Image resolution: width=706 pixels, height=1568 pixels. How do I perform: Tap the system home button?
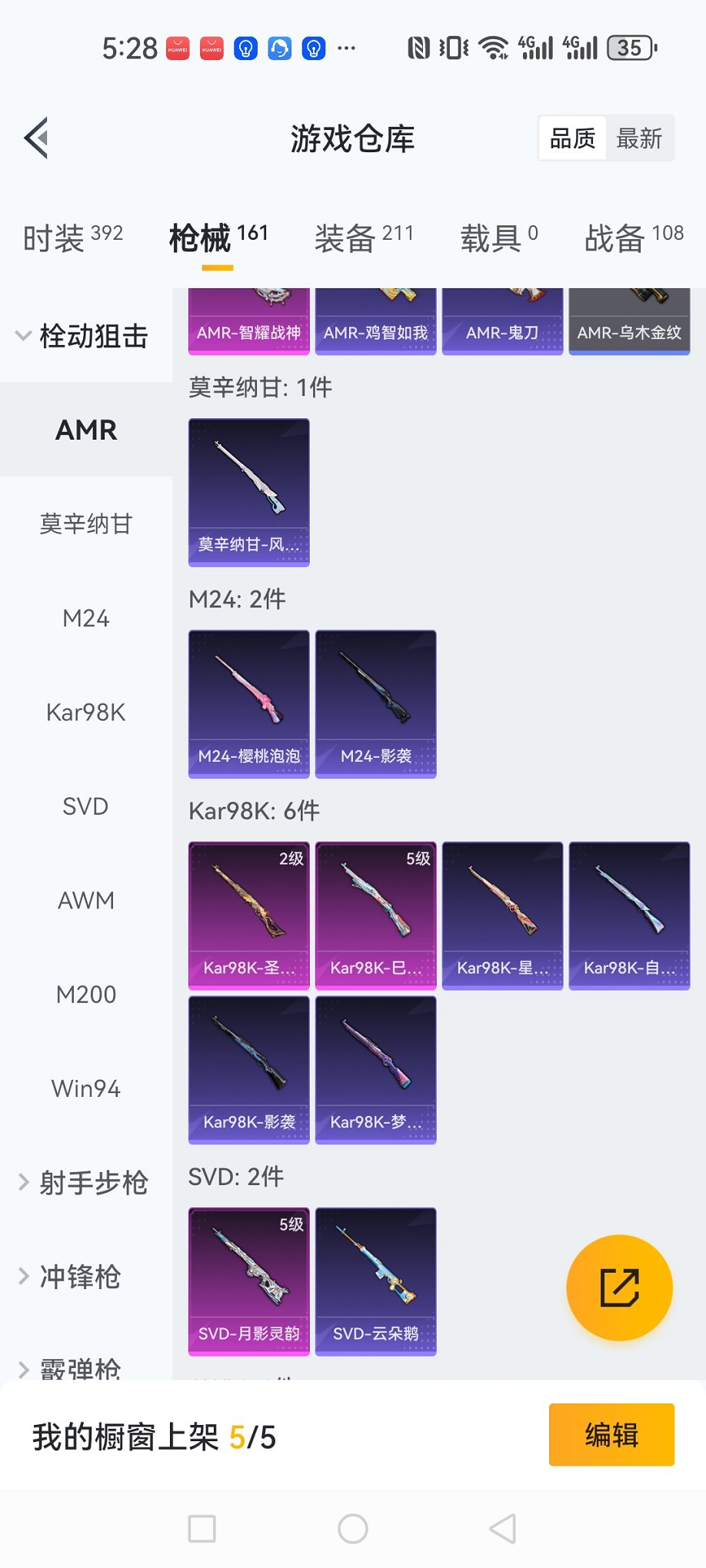(x=353, y=1529)
